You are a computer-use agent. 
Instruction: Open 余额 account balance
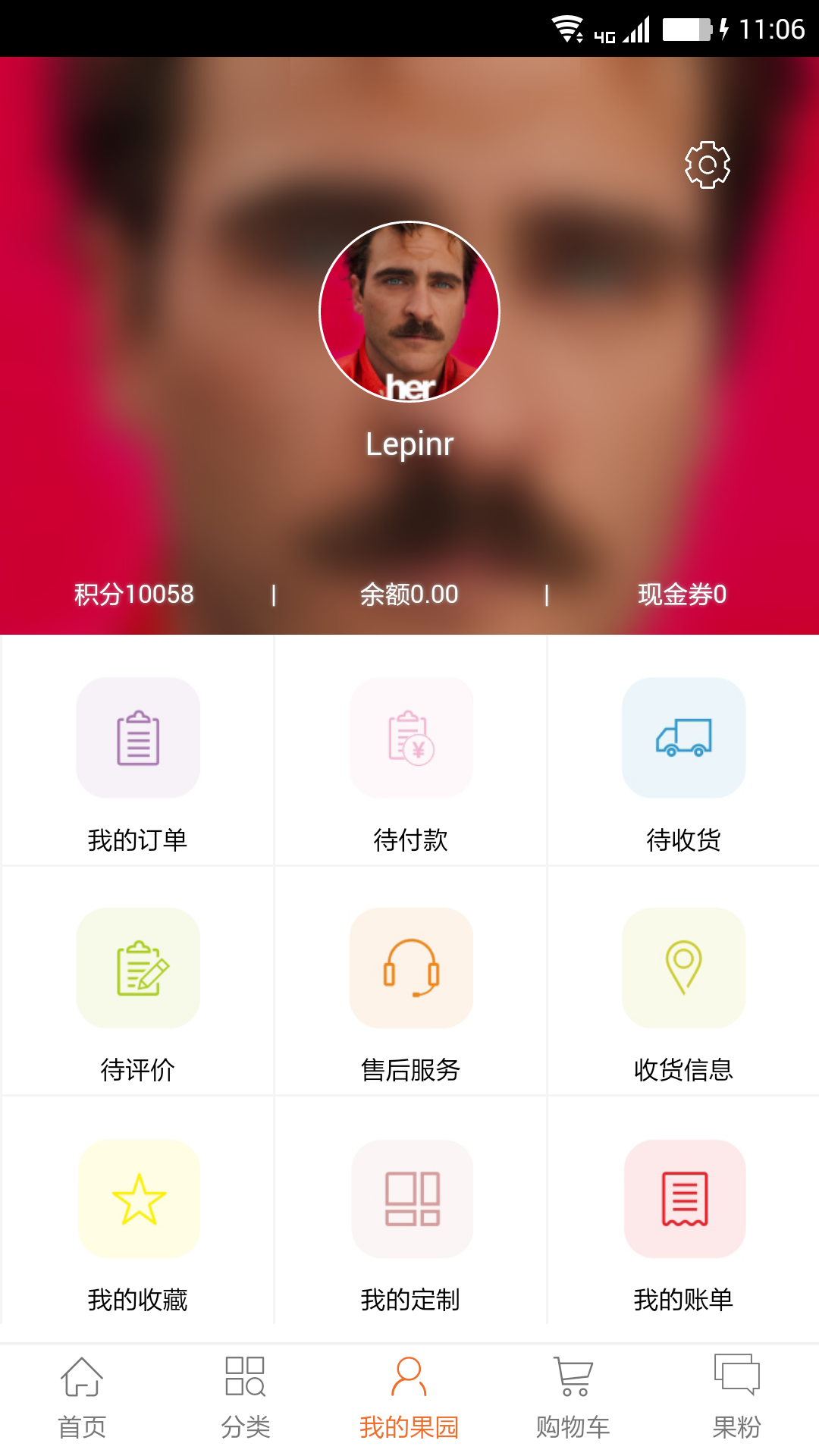409,595
